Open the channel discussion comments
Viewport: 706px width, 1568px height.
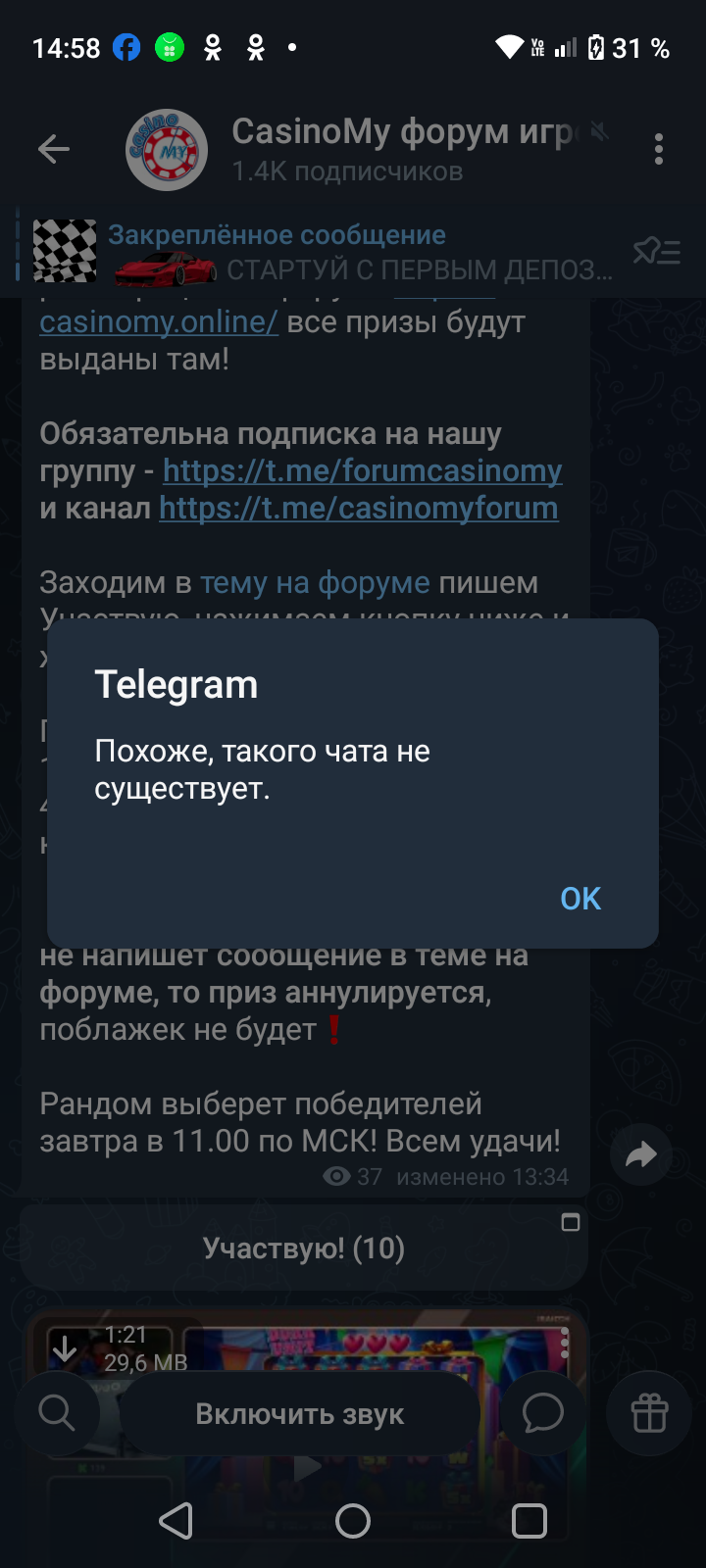tap(542, 1413)
